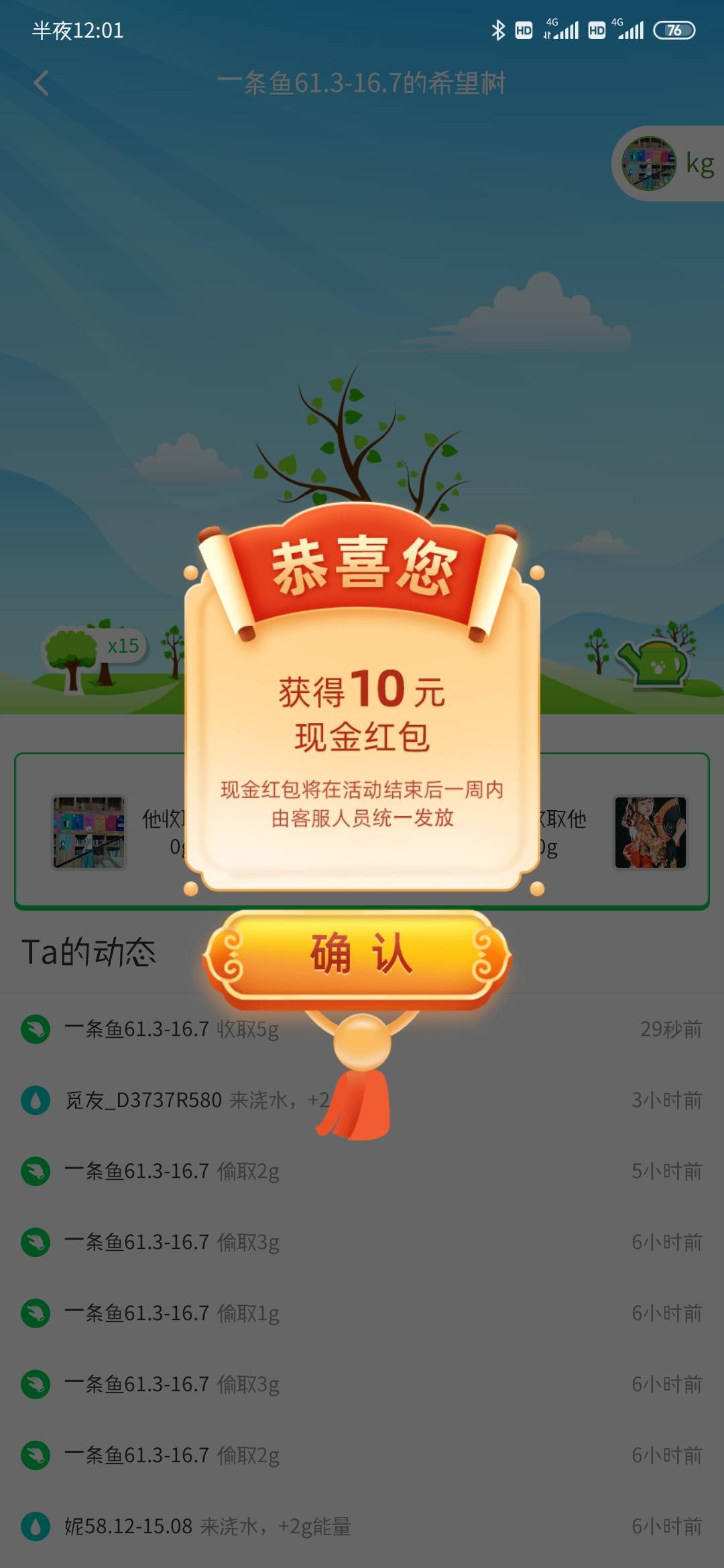This screenshot has width=724, height=1568.
Task: Tap the water drop icon beside 妮58.12-15.08
Action: [37, 1526]
